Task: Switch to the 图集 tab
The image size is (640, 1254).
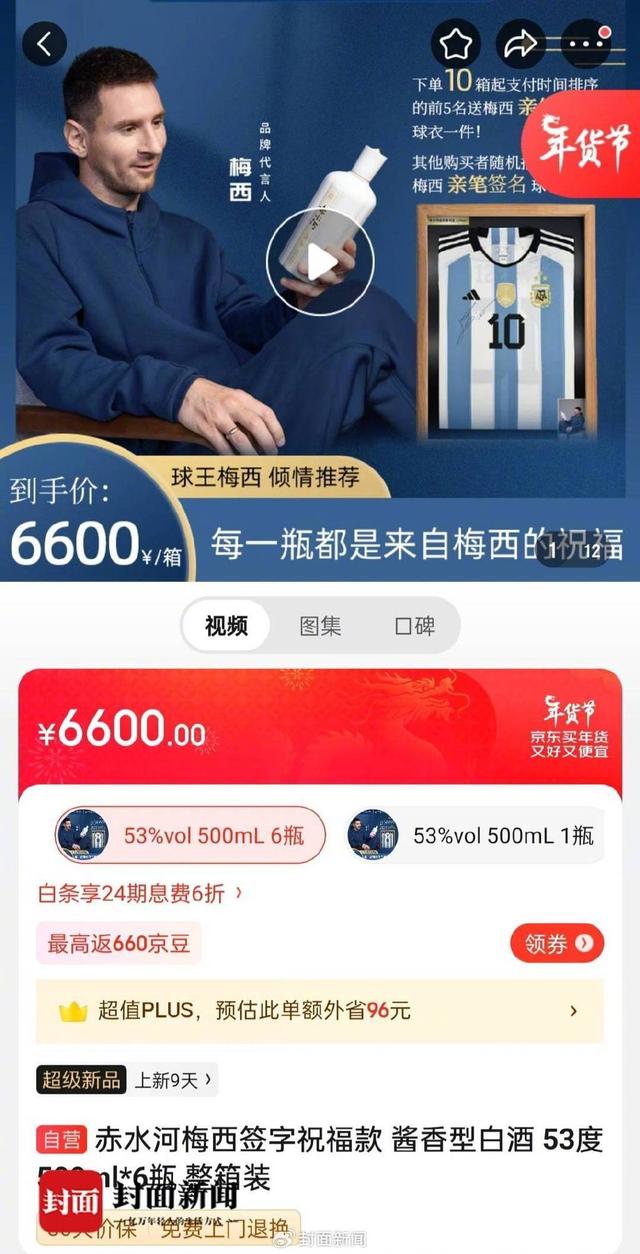Action: click(x=320, y=627)
